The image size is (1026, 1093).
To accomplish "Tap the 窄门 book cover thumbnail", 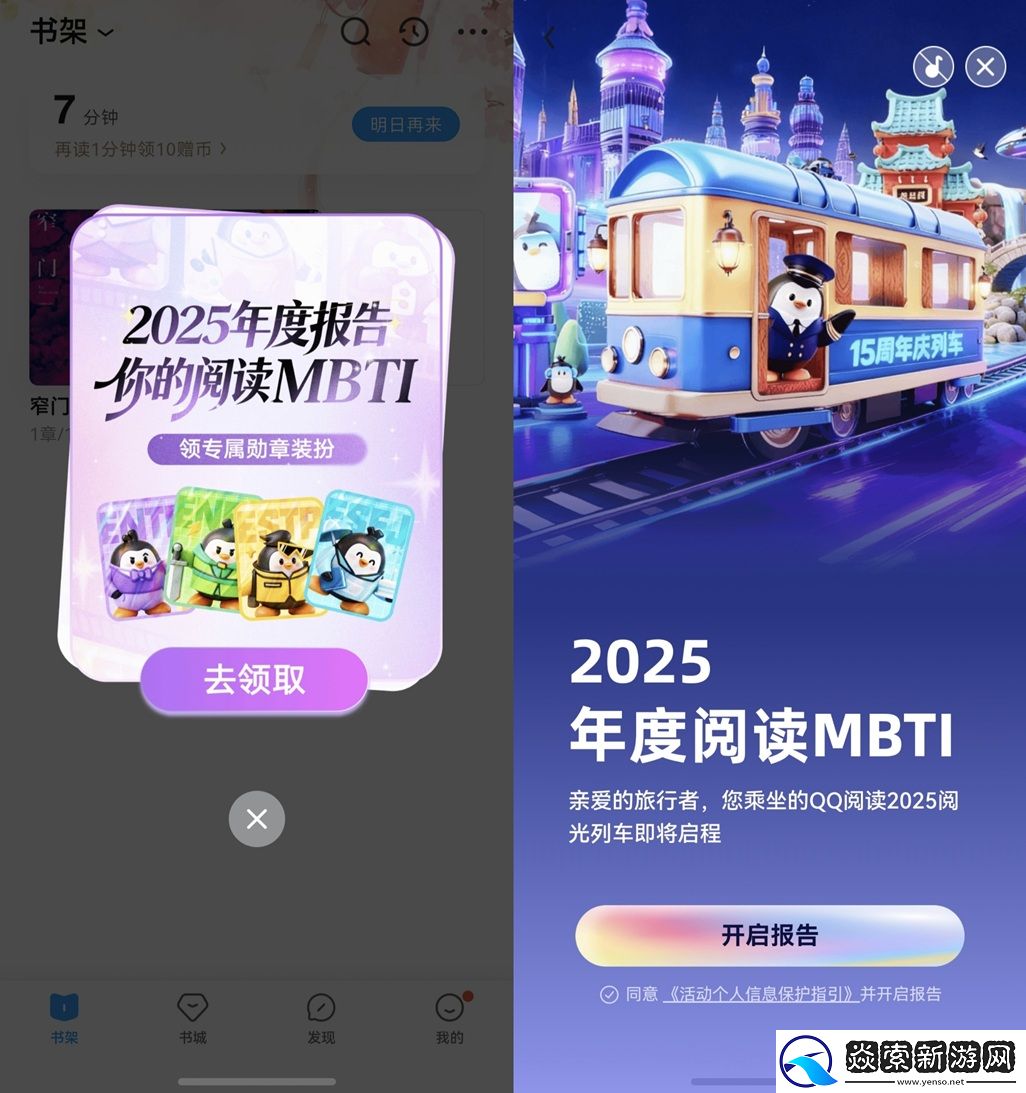I will tap(48, 297).
